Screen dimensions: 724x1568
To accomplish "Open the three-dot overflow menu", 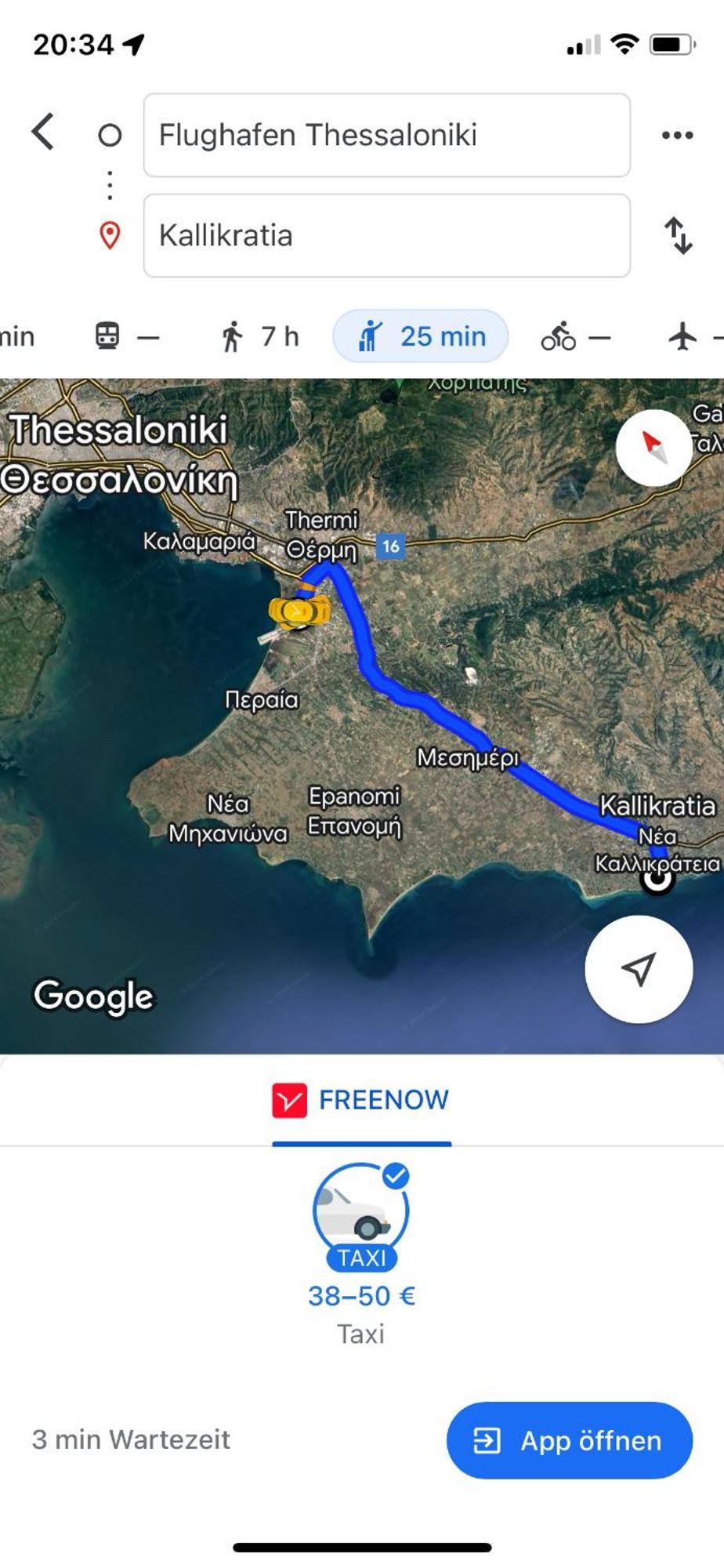I will tap(677, 135).
